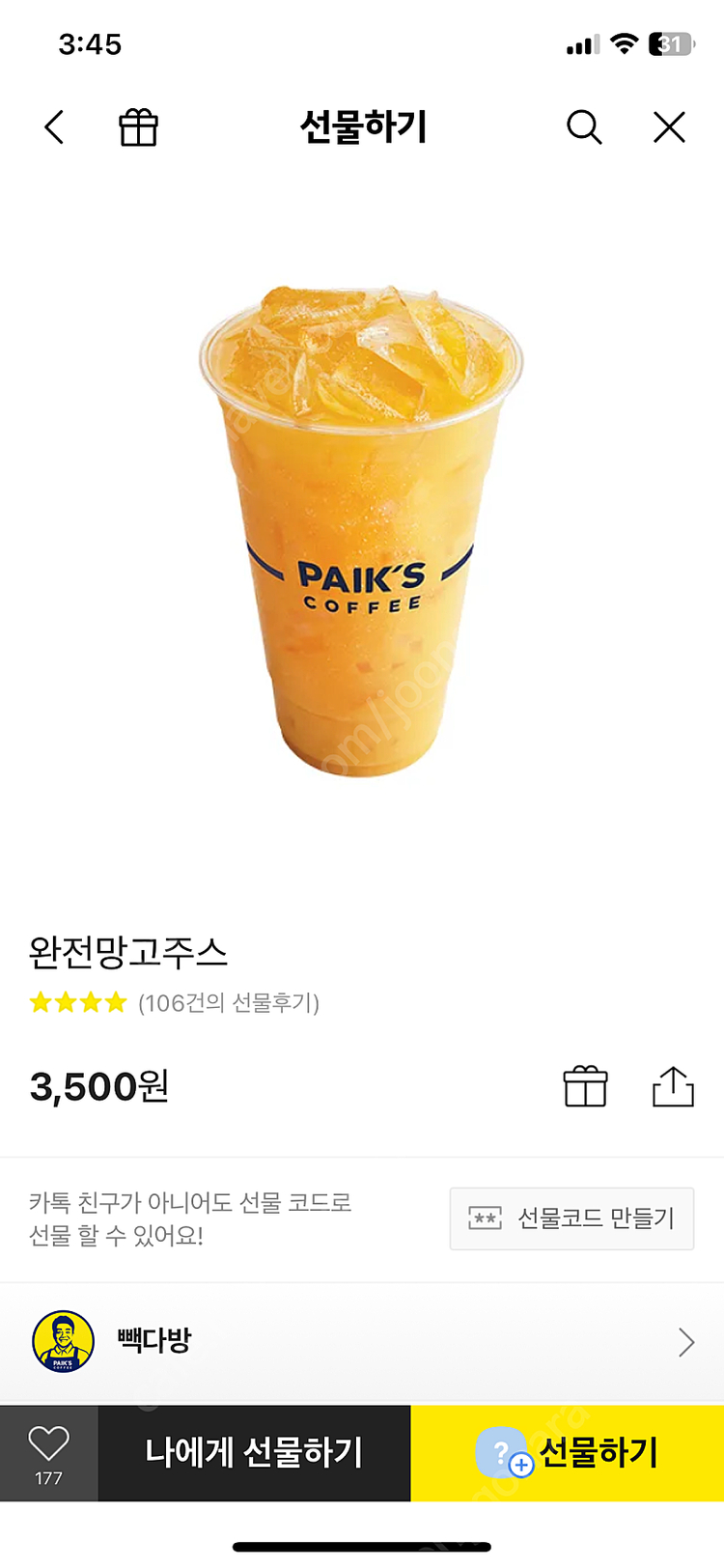Tap the back arrow to go back
Viewport: 724px width, 1568px height.
click(x=54, y=126)
